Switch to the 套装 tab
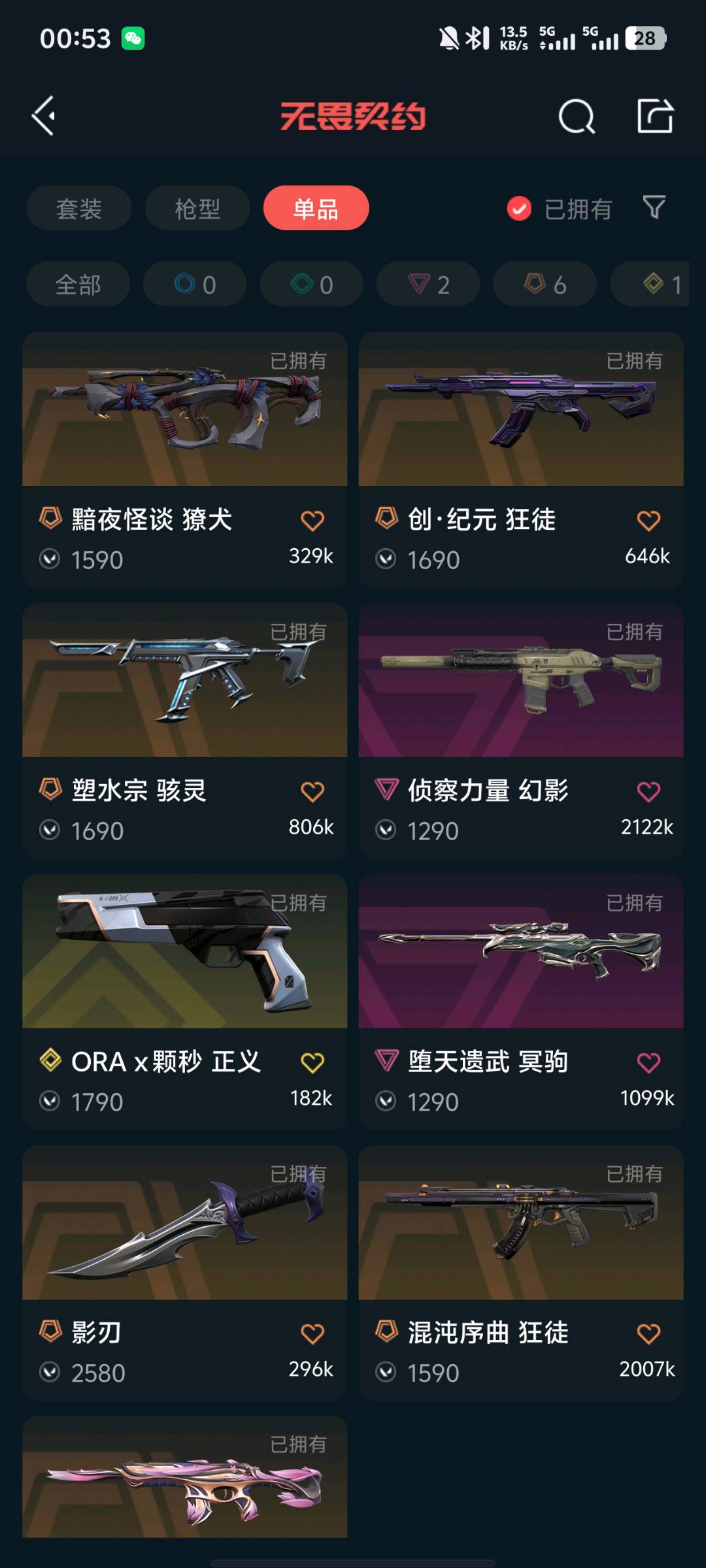 [x=79, y=208]
